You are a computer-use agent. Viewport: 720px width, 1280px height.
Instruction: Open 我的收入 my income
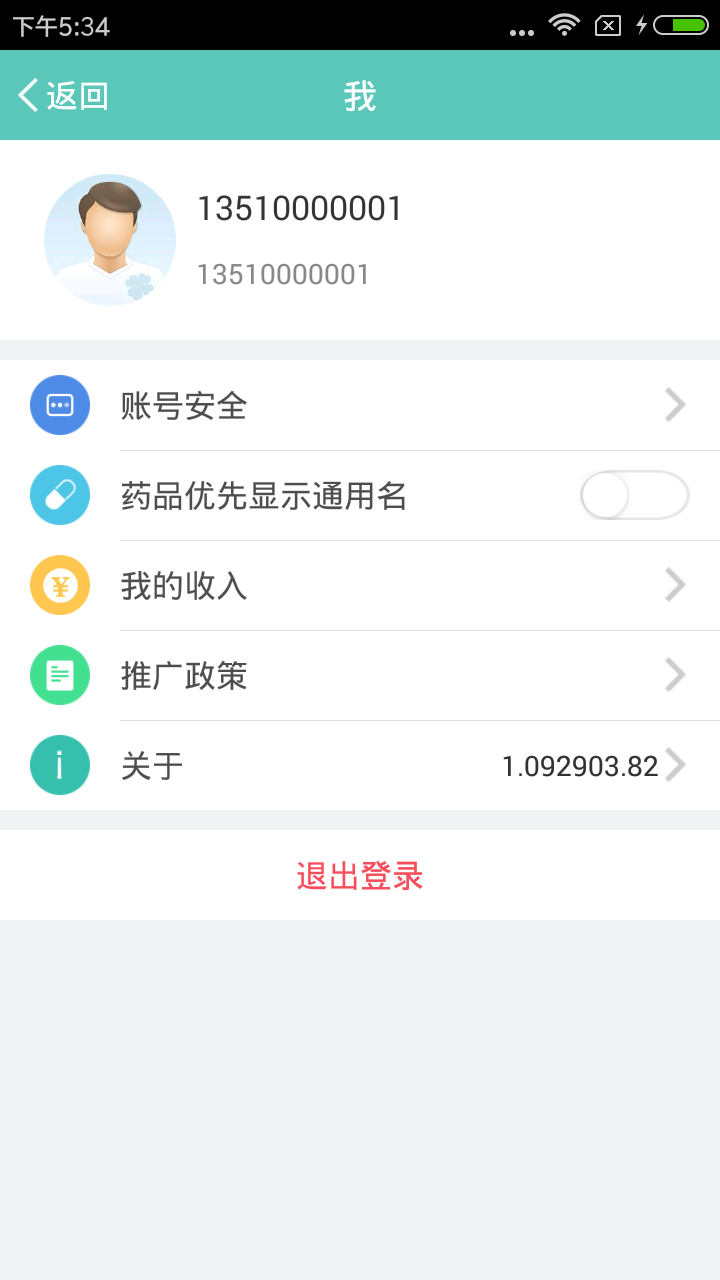point(360,585)
